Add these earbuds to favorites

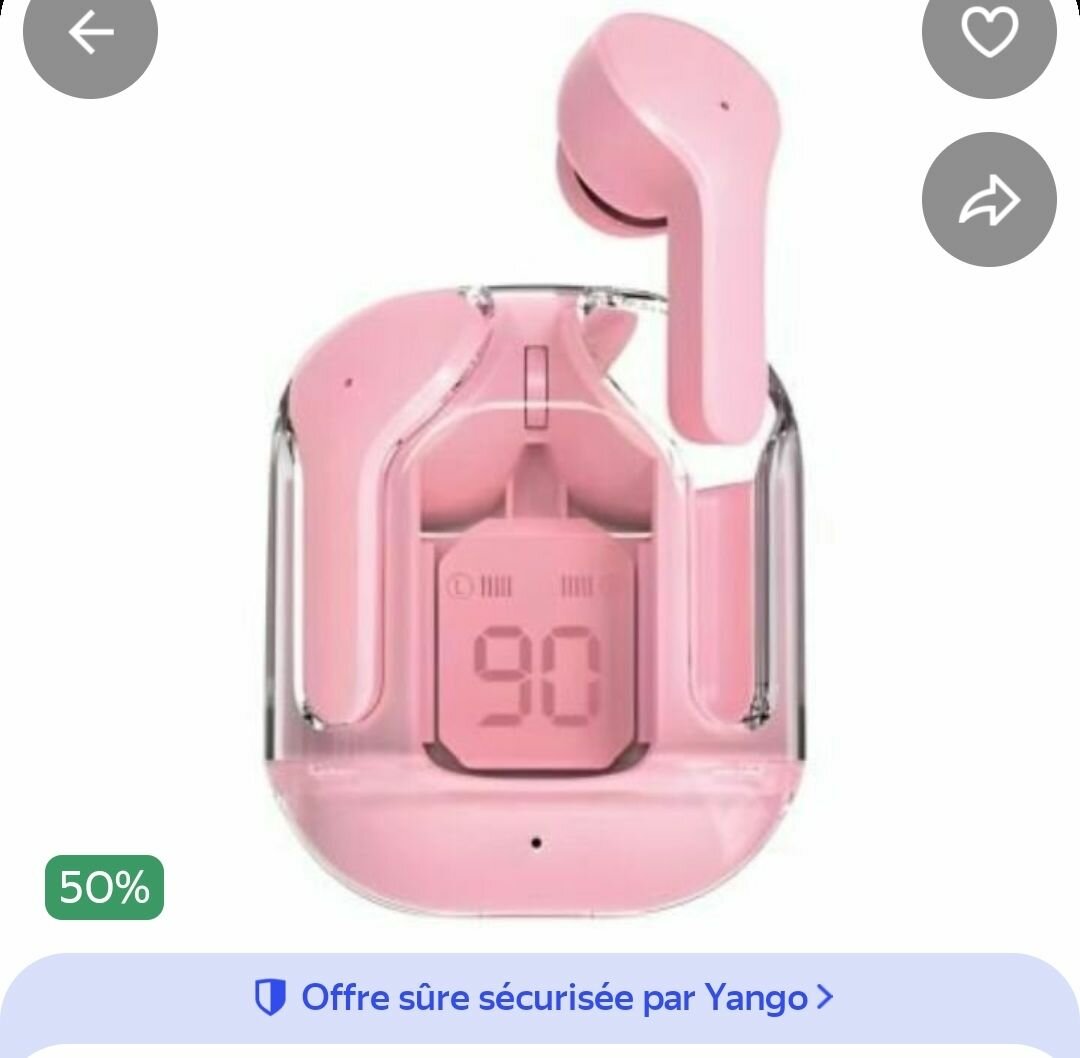click(988, 35)
